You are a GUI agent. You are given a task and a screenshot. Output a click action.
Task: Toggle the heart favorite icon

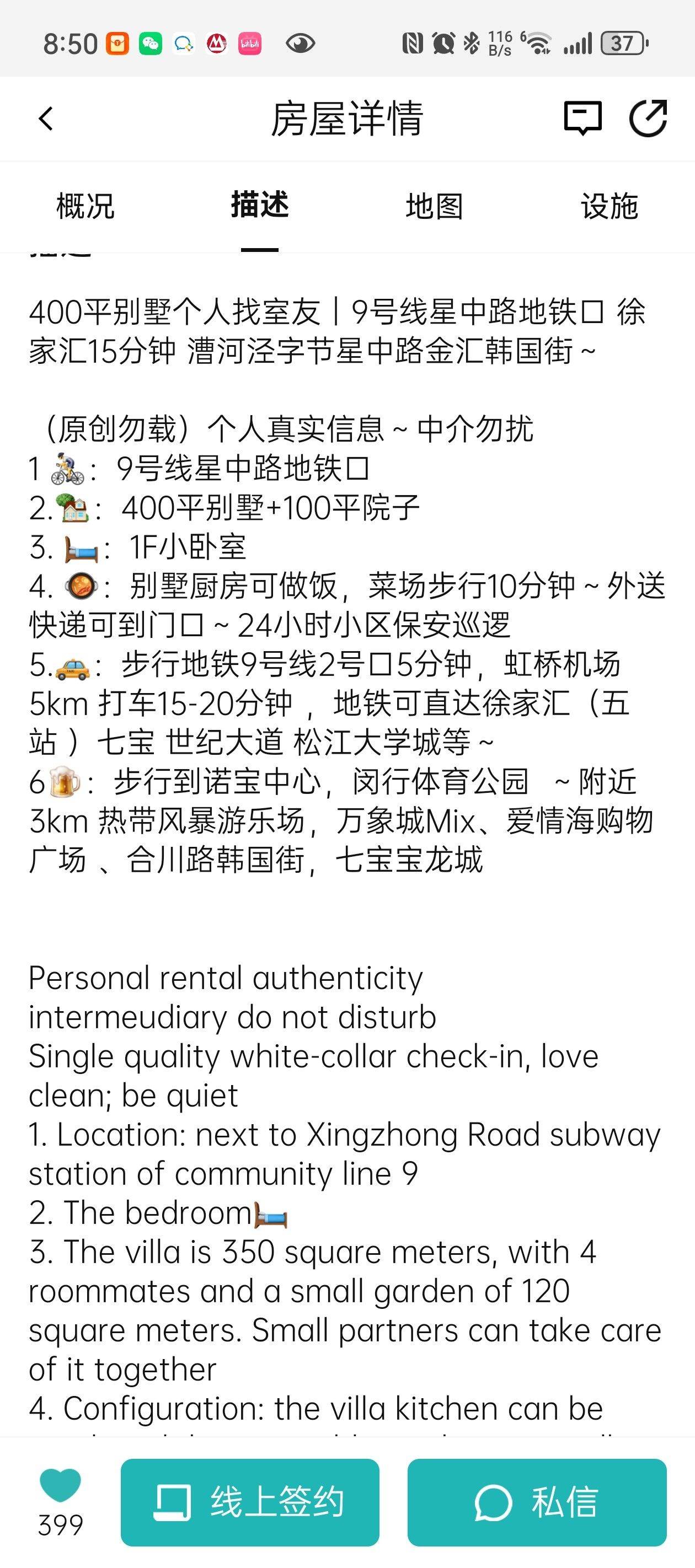[60, 1486]
